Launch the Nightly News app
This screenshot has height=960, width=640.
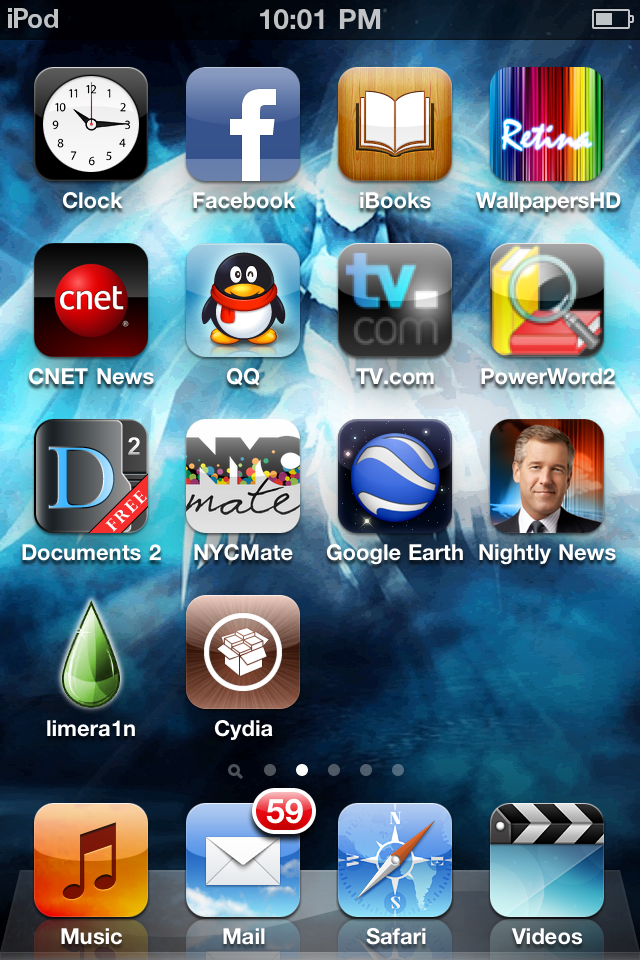tap(546, 476)
